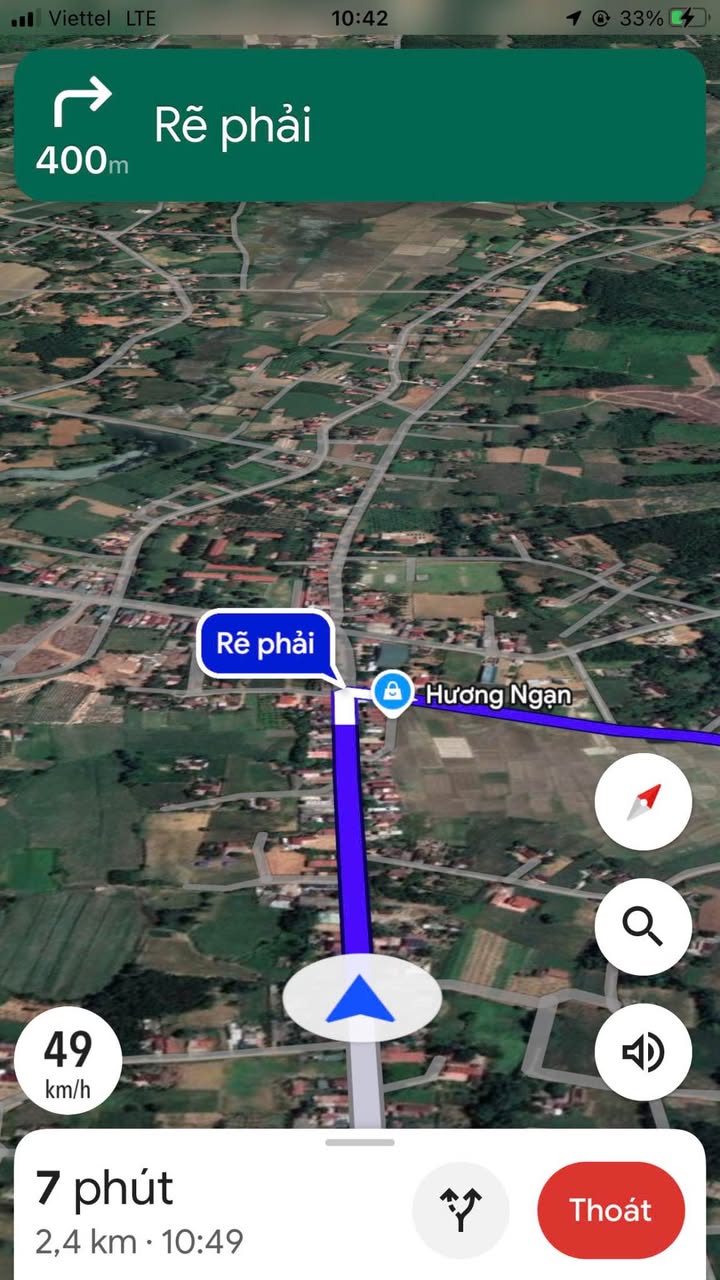Viewport: 720px width, 1280px height.
Task: Tap the blue location arrow to recenter
Action: [x=360, y=1001]
